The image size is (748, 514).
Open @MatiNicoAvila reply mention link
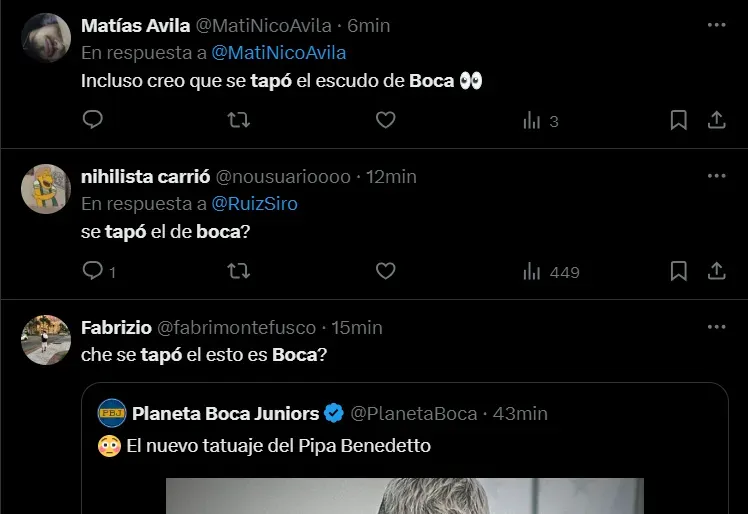coord(279,52)
